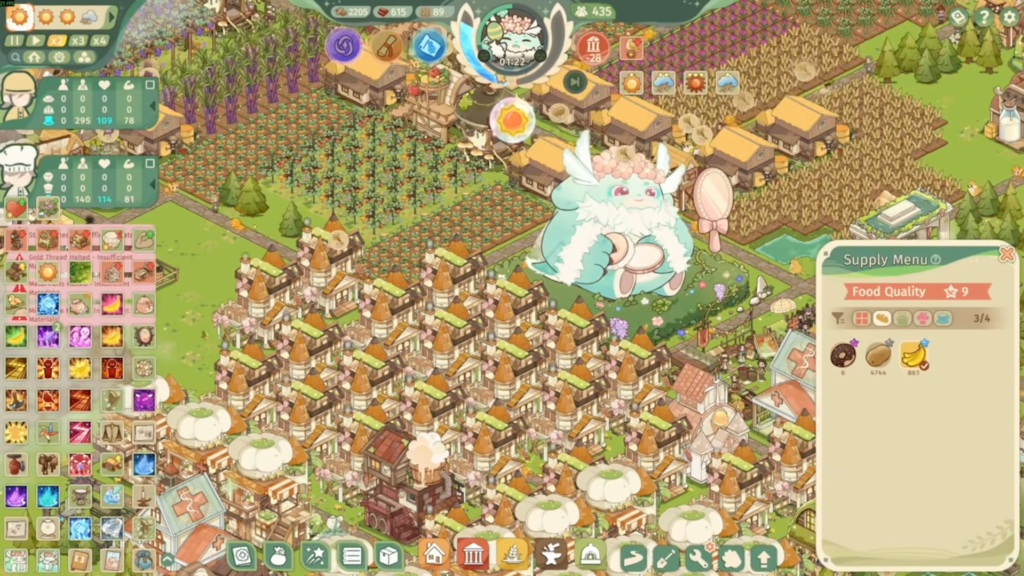The height and width of the screenshot is (576, 1024).
Task: Set game speed to x3
Action: point(78,41)
